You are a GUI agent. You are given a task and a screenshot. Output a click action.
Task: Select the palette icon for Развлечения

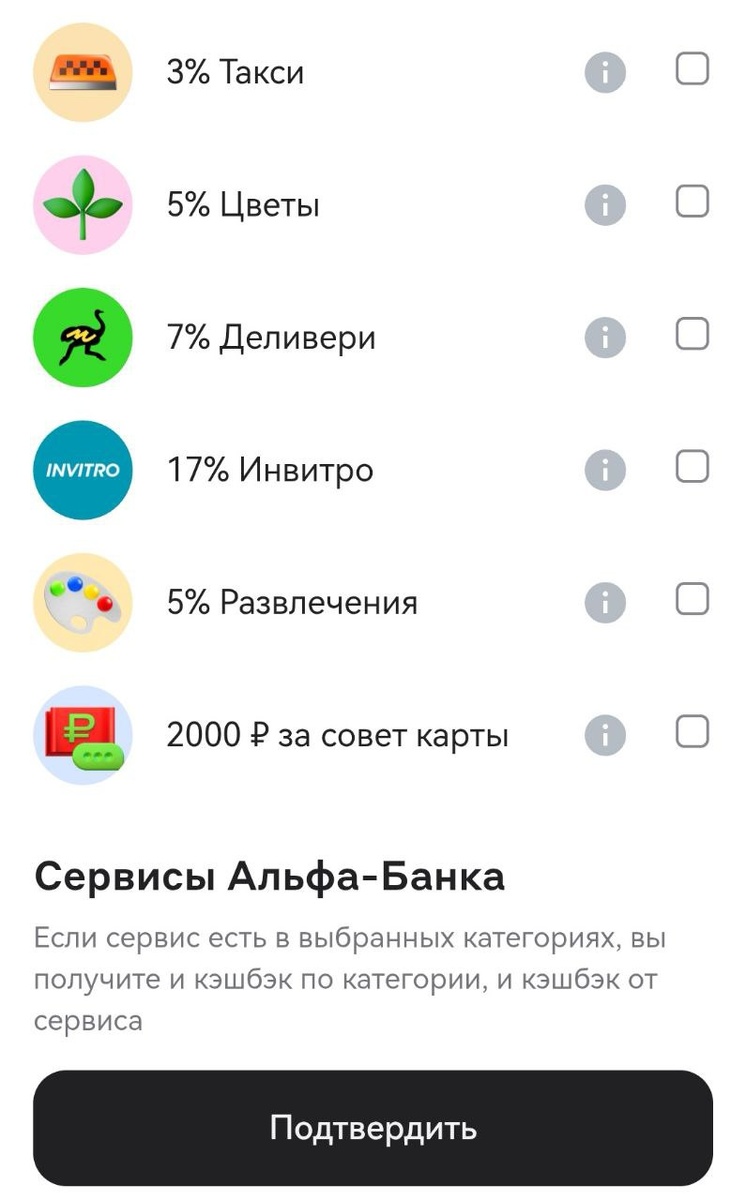(x=82, y=602)
